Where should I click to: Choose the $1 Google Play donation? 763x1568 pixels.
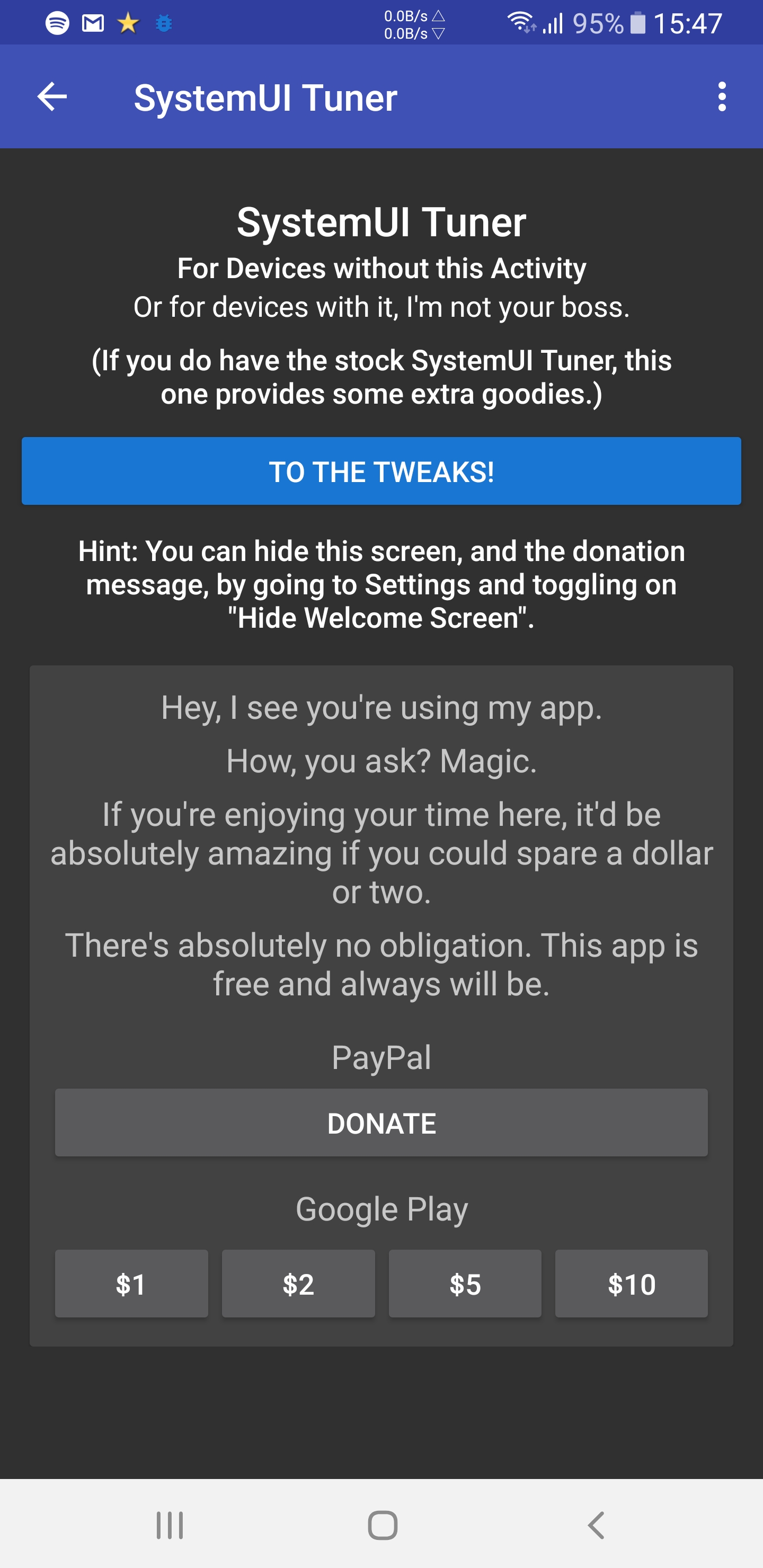(131, 1283)
